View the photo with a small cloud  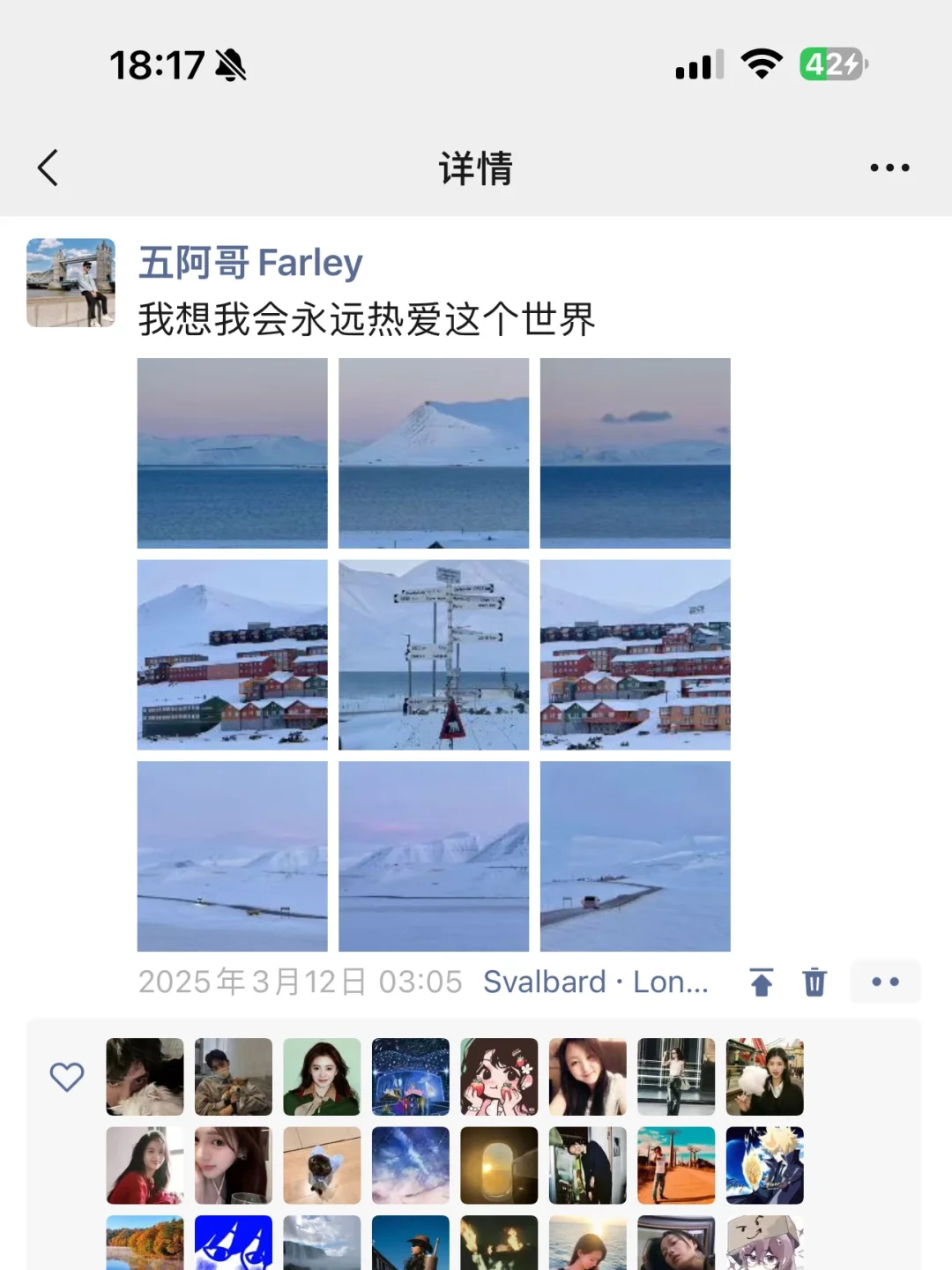click(635, 452)
